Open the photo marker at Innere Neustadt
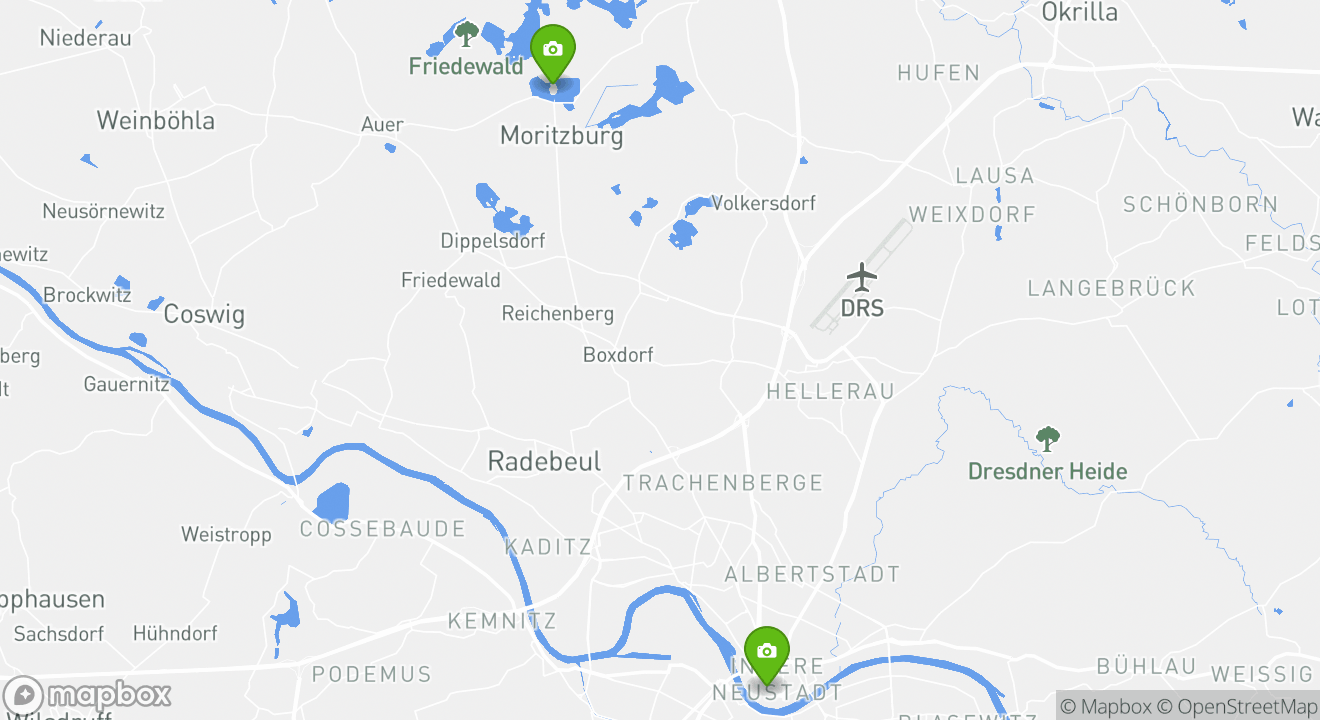The width and height of the screenshot is (1320, 720). pyautogui.click(x=766, y=653)
